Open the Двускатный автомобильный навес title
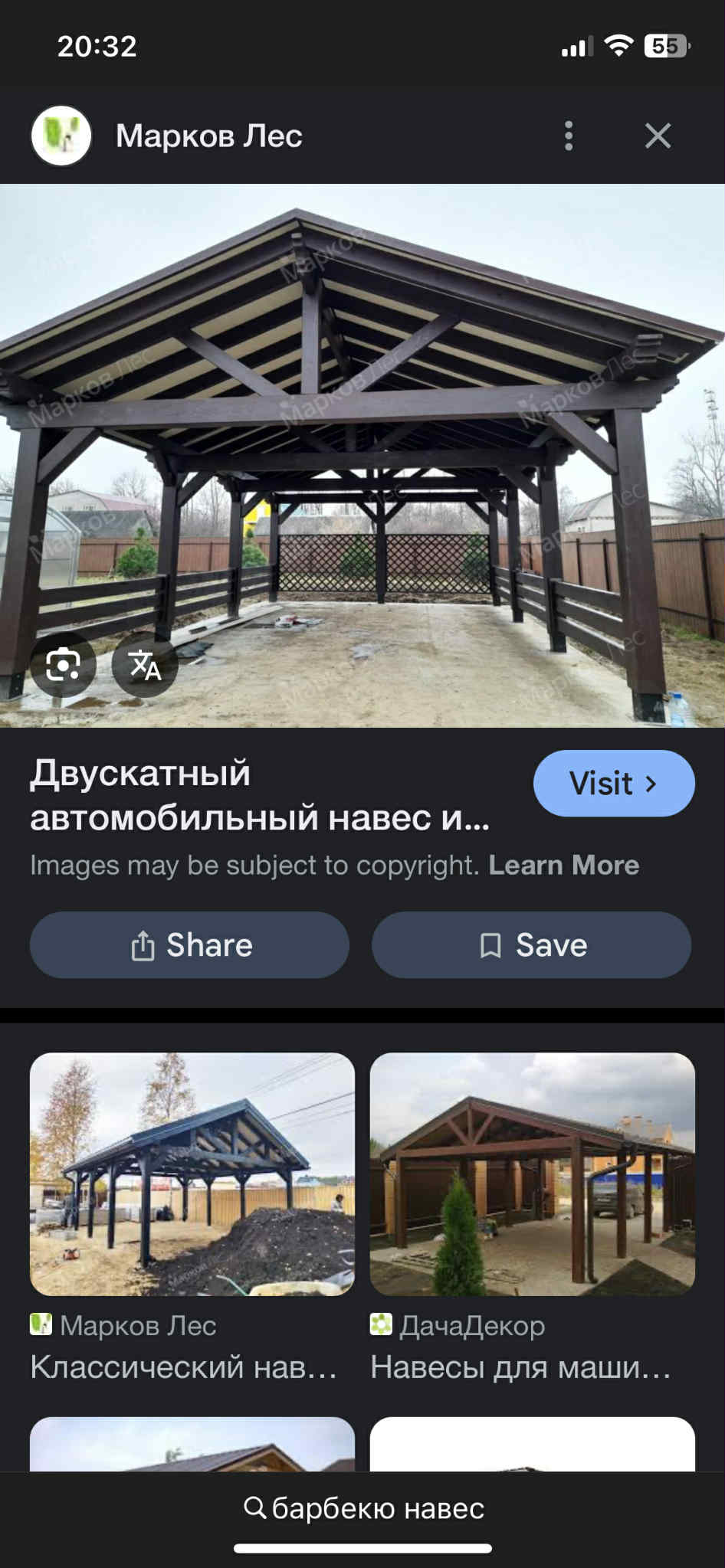This screenshot has width=725, height=1568. pyautogui.click(x=259, y=795)
